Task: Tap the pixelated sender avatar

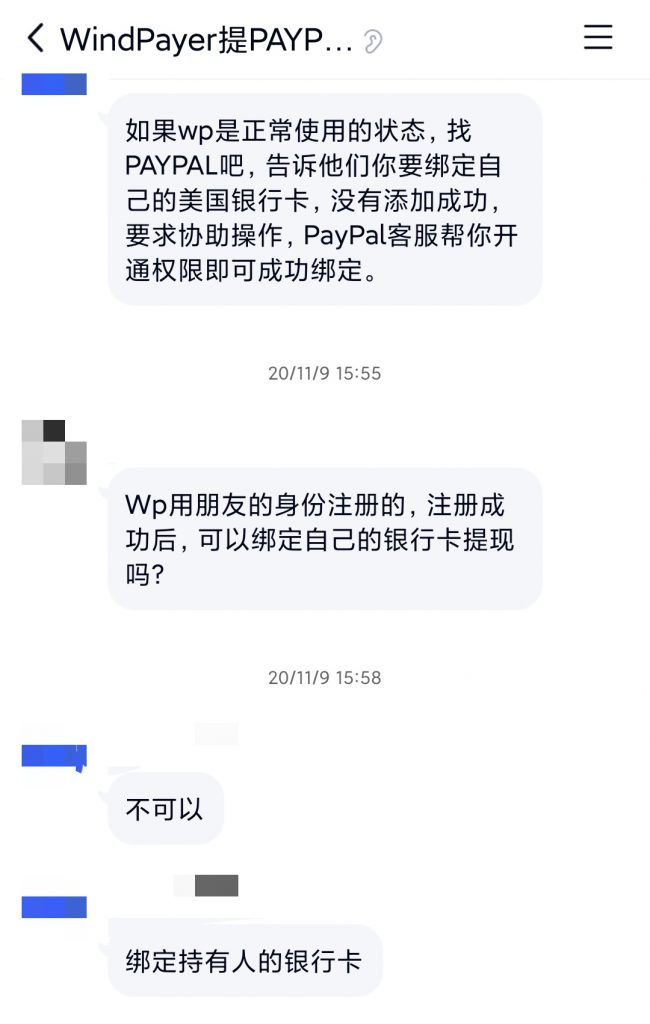Action: click(x=54, y=452)
